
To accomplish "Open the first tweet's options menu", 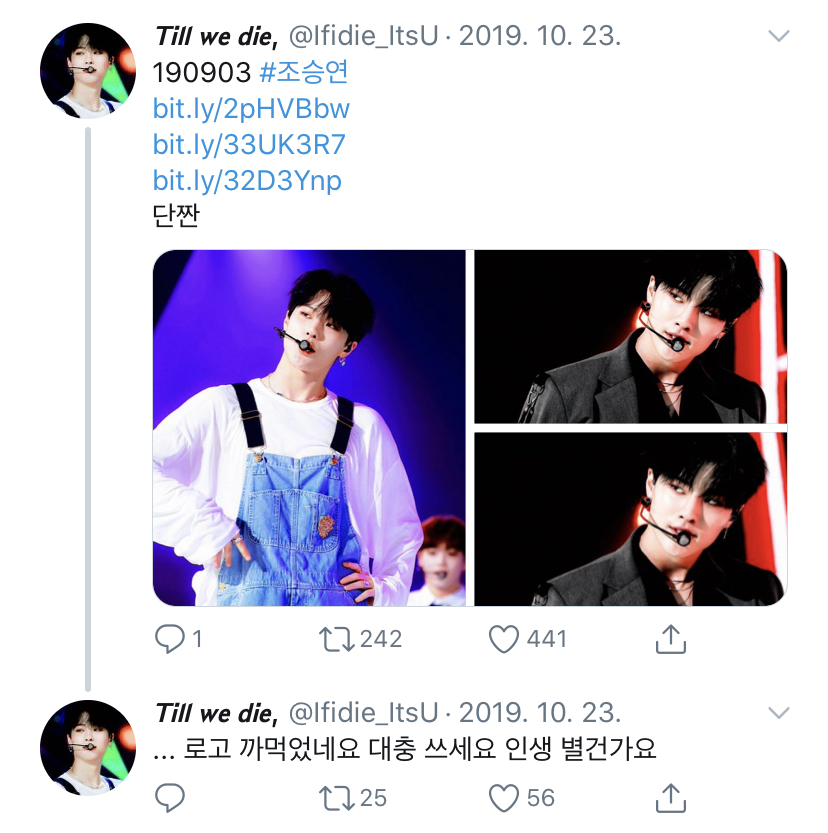I will click(x=778, y=33).
